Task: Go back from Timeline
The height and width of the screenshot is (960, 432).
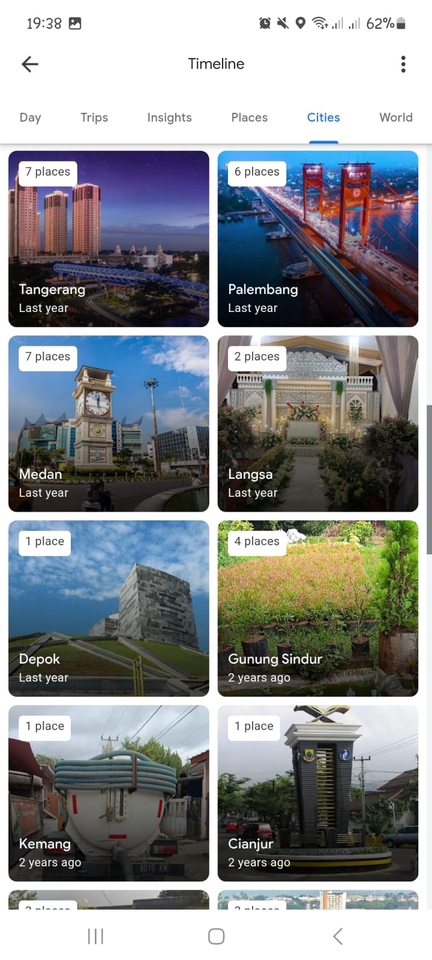Action: pyautogui.click(x=30, y=64)
